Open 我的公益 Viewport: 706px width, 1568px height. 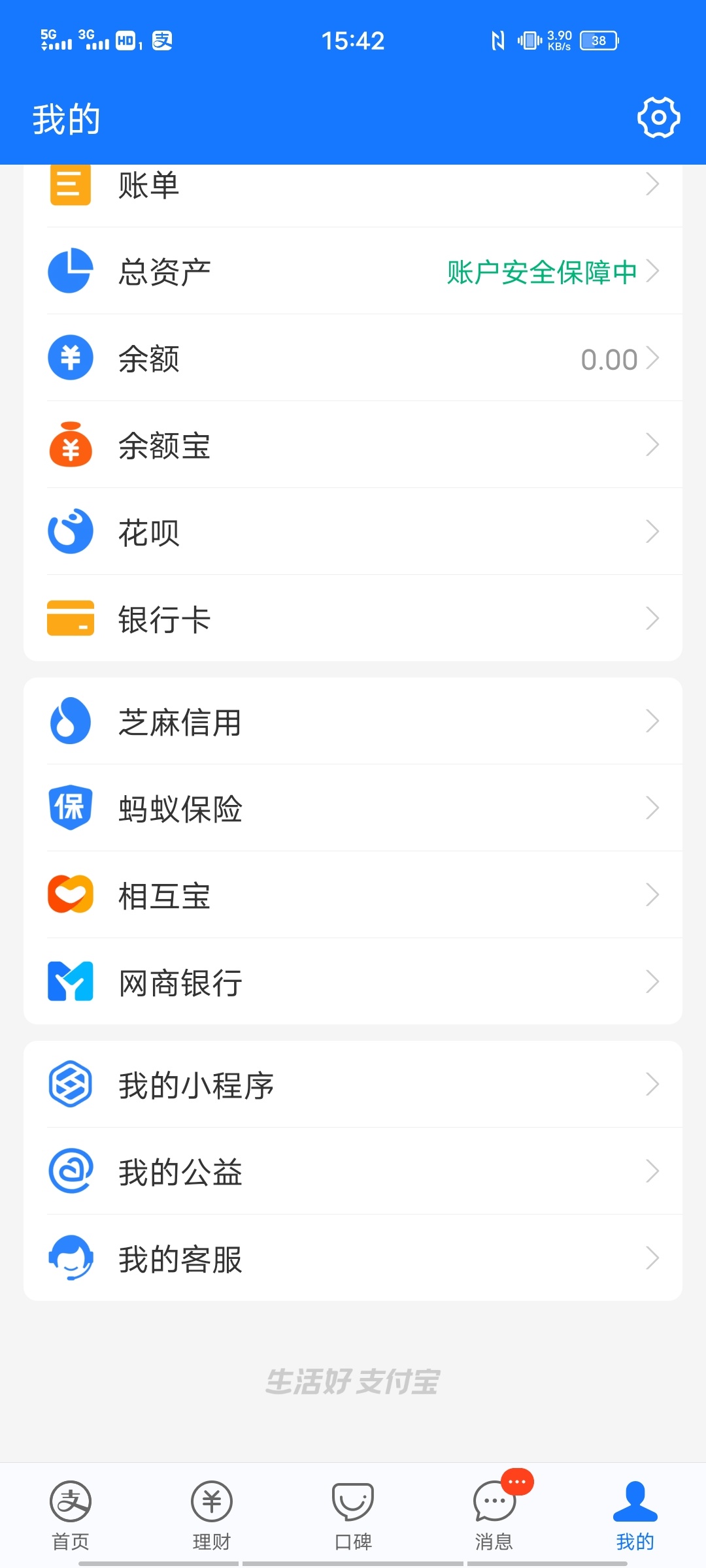click(x=353, y=1171)
